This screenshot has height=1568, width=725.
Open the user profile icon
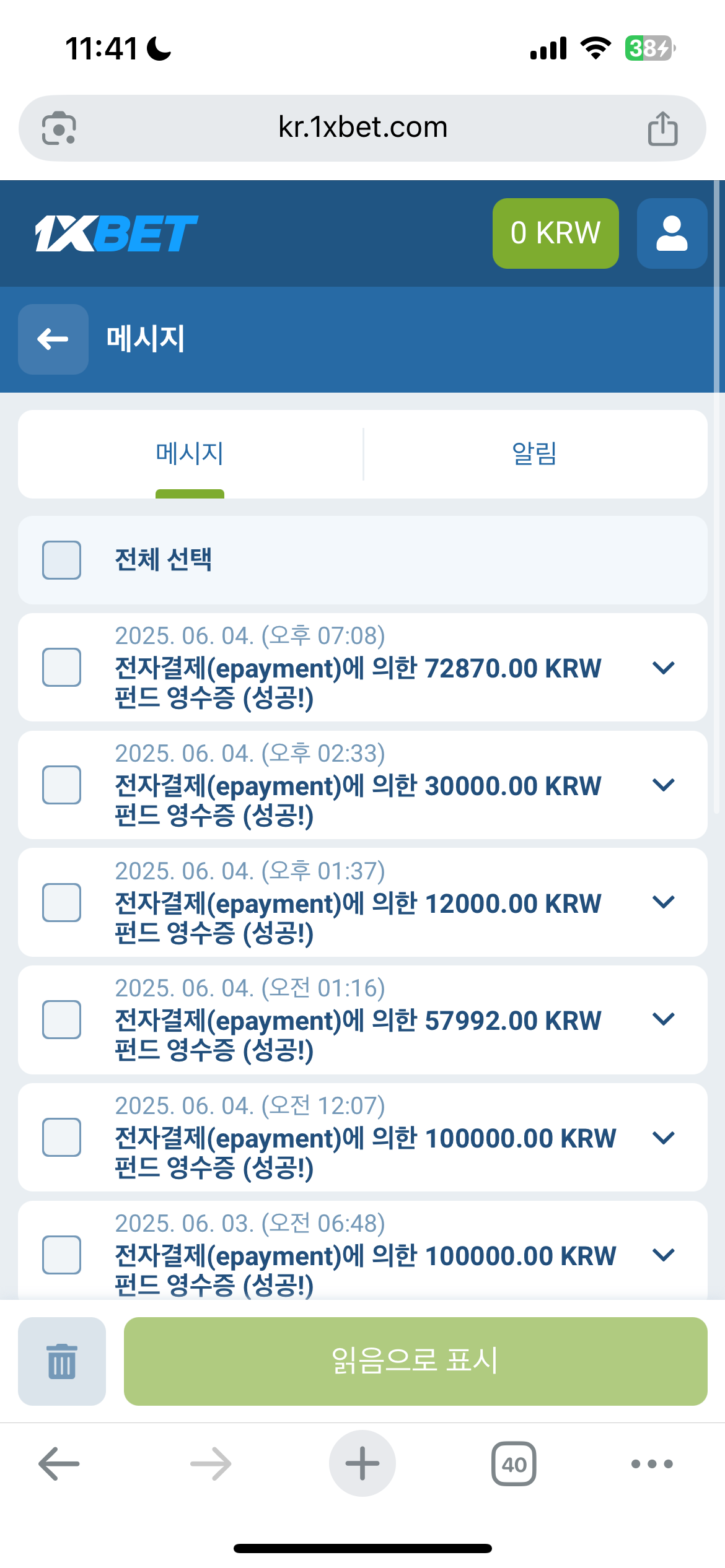pos(672,233)
